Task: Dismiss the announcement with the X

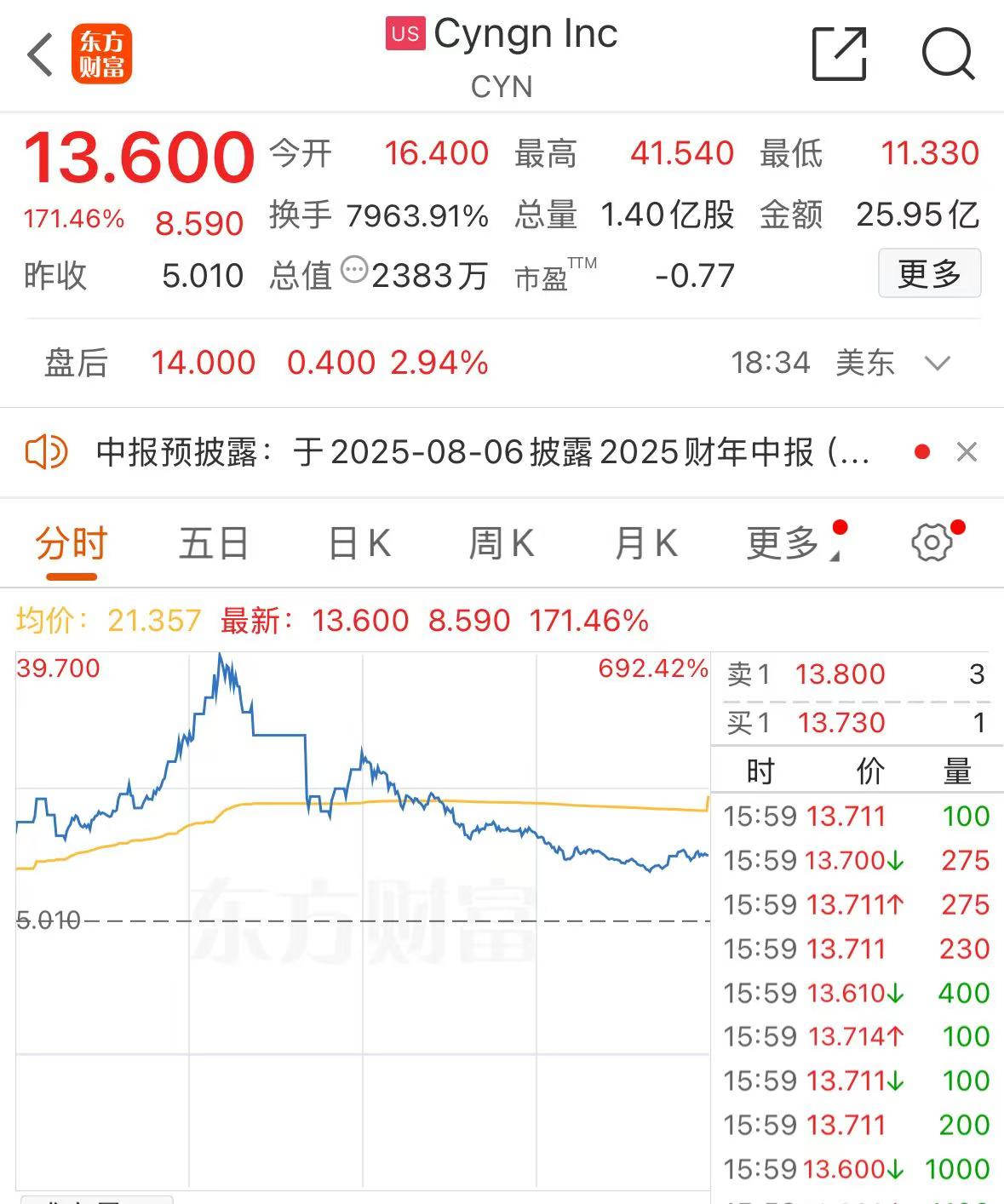Action: (965, 452)
